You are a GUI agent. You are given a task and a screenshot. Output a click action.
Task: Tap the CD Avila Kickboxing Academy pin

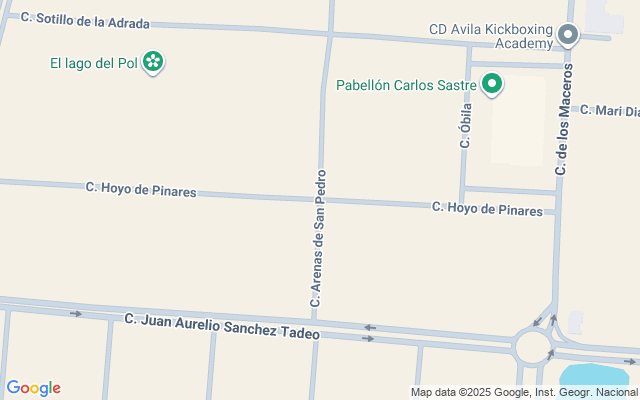568,36
